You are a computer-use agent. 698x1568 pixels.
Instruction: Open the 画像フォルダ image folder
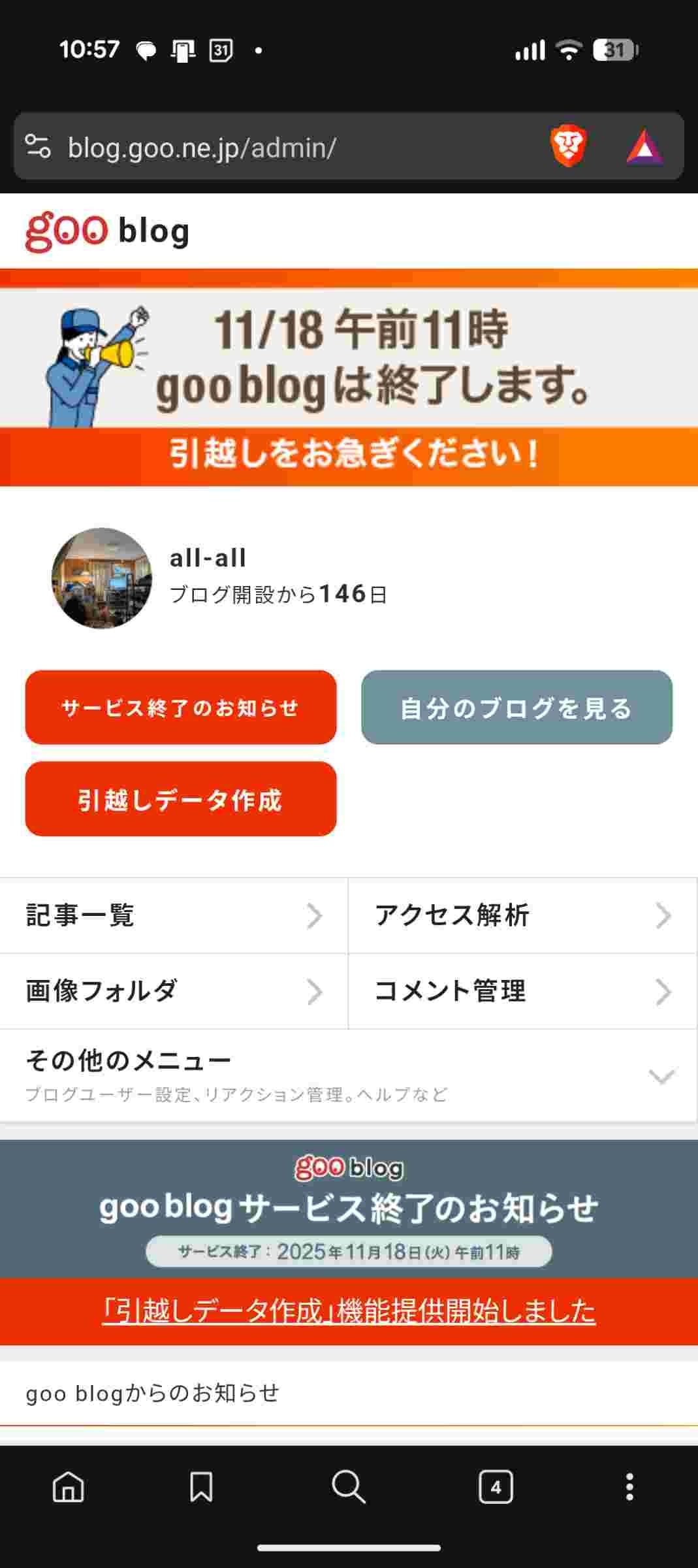tap(173, 991)
